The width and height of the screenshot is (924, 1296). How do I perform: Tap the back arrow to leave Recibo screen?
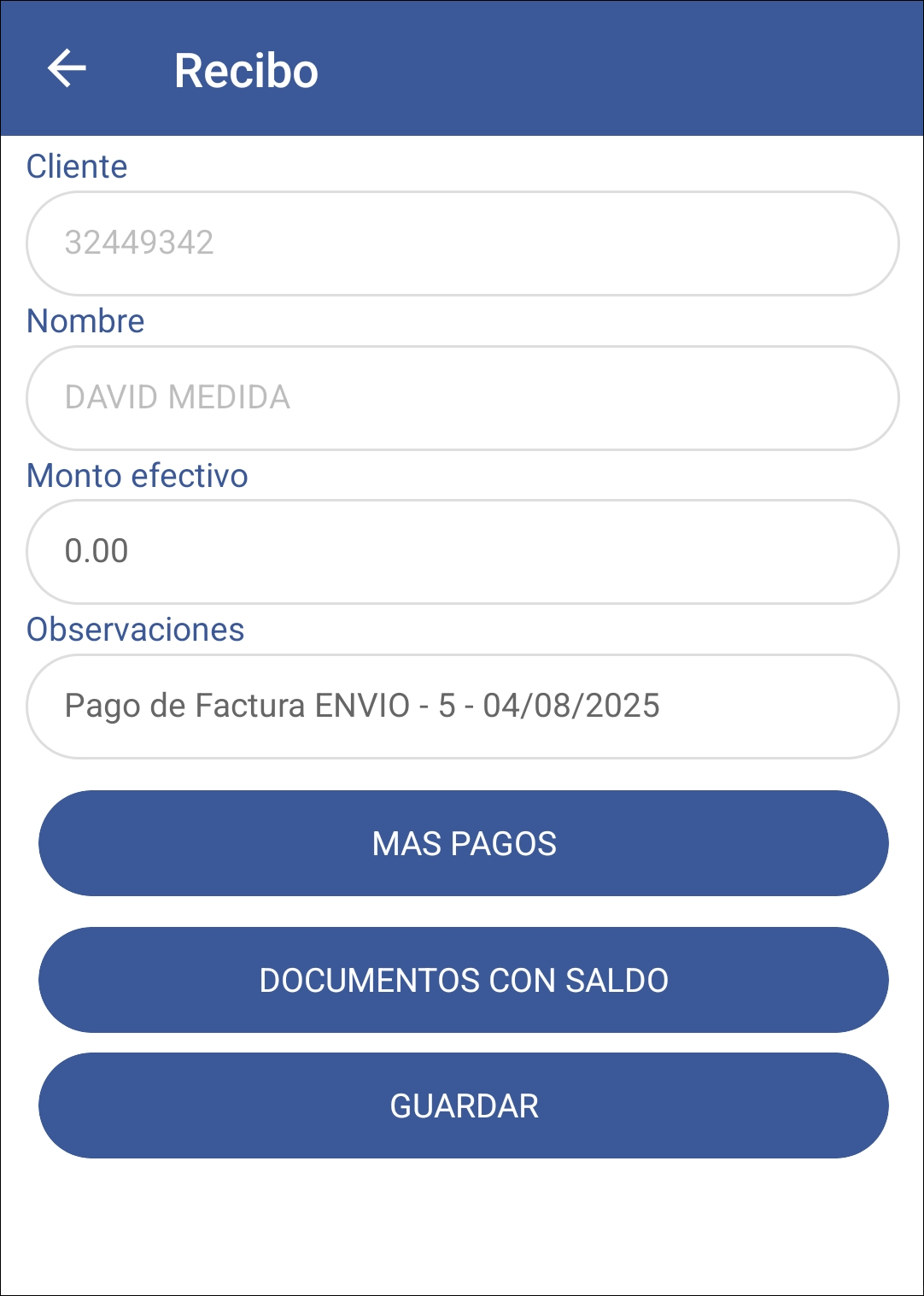pos(67,72)
